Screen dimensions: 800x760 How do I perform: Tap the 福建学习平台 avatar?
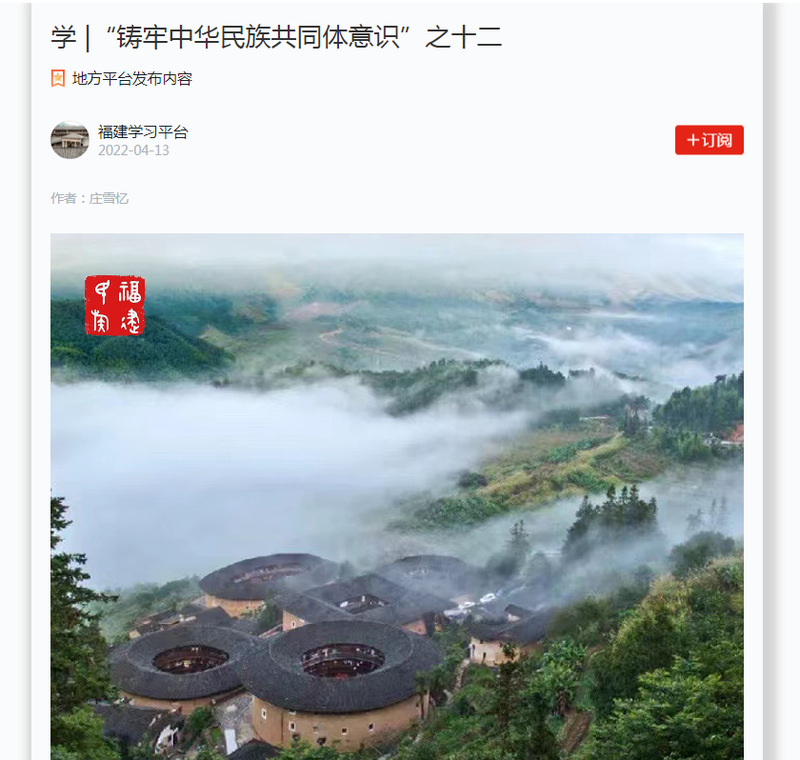click(x=70, y=140)
